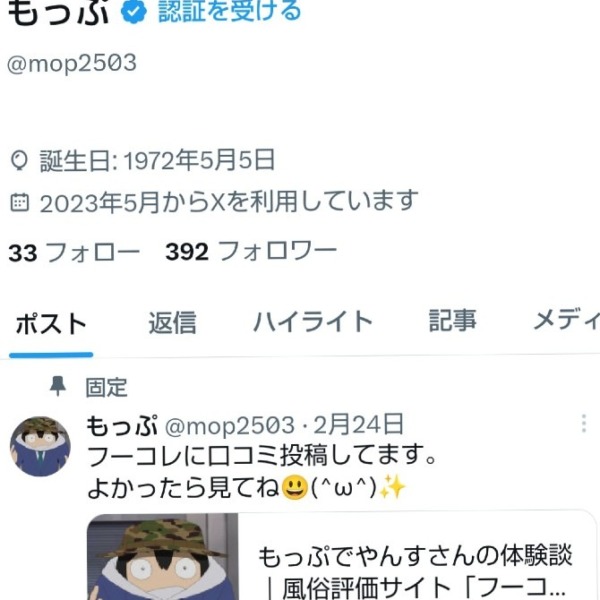Image resolution: width=600 pixels, height=600 pixels.
Task: Open the 33 フォロー list
Action: 74,252
